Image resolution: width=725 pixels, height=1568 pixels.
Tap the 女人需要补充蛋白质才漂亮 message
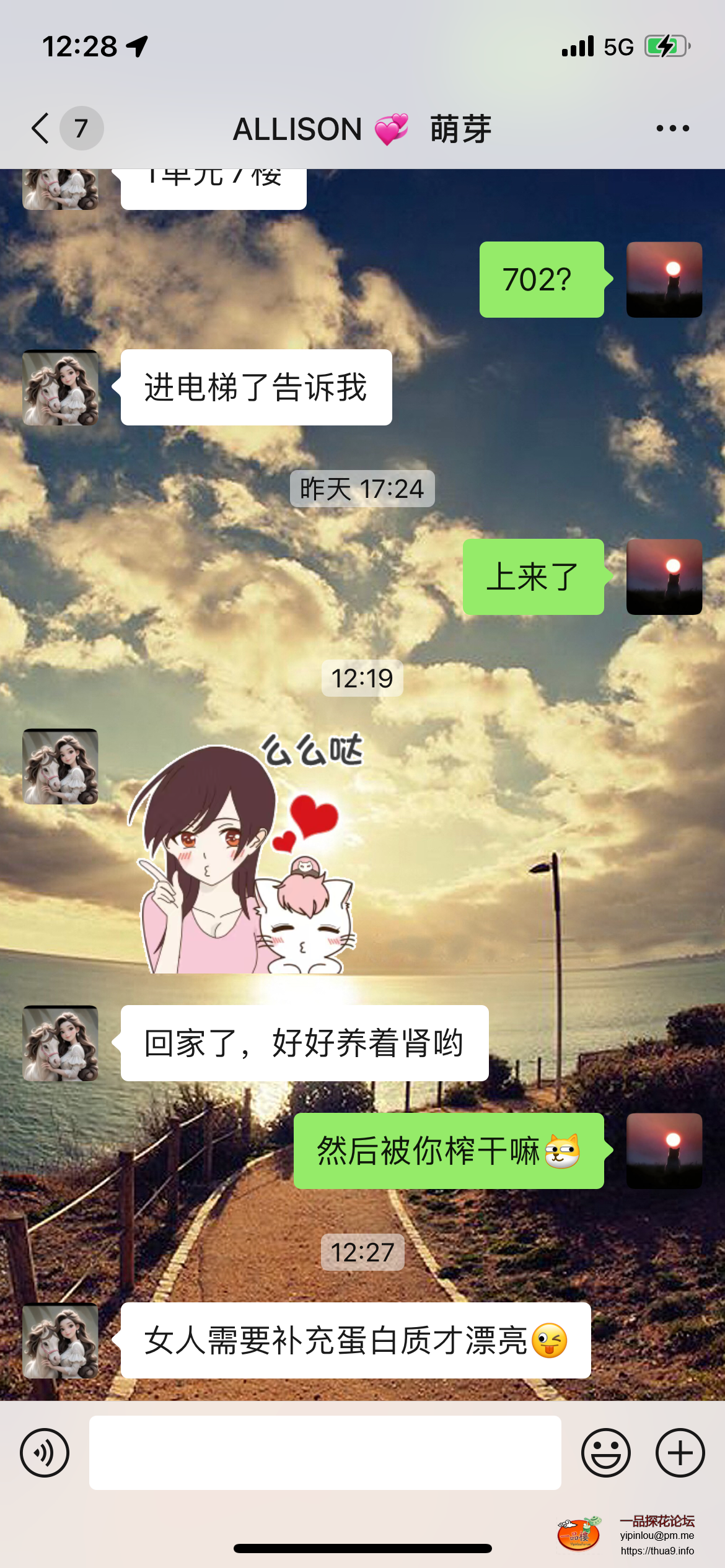tap(355, 1340)
